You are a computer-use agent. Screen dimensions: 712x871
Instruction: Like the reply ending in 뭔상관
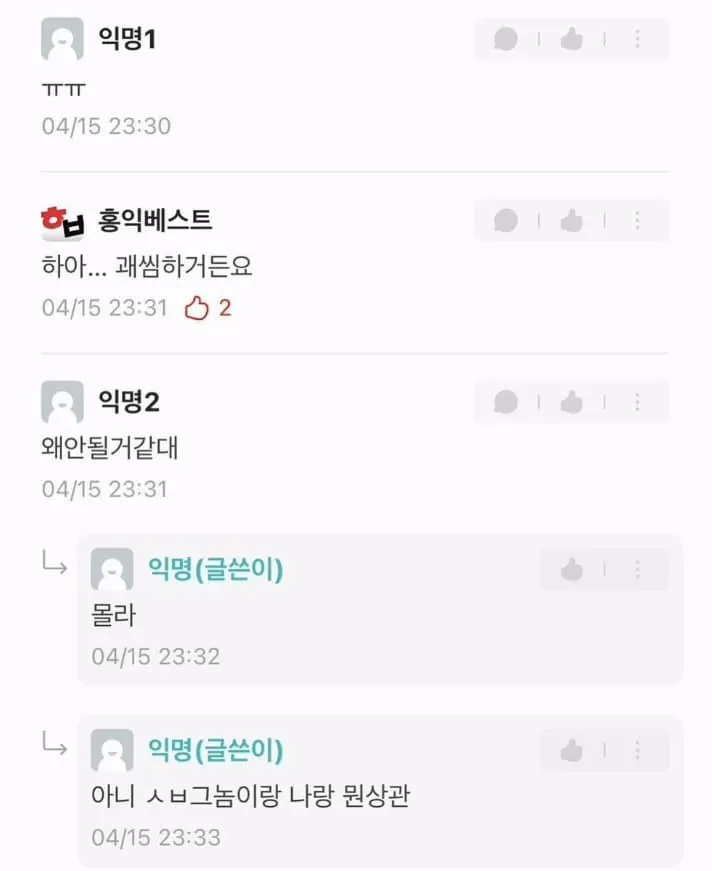coord(572,750)
